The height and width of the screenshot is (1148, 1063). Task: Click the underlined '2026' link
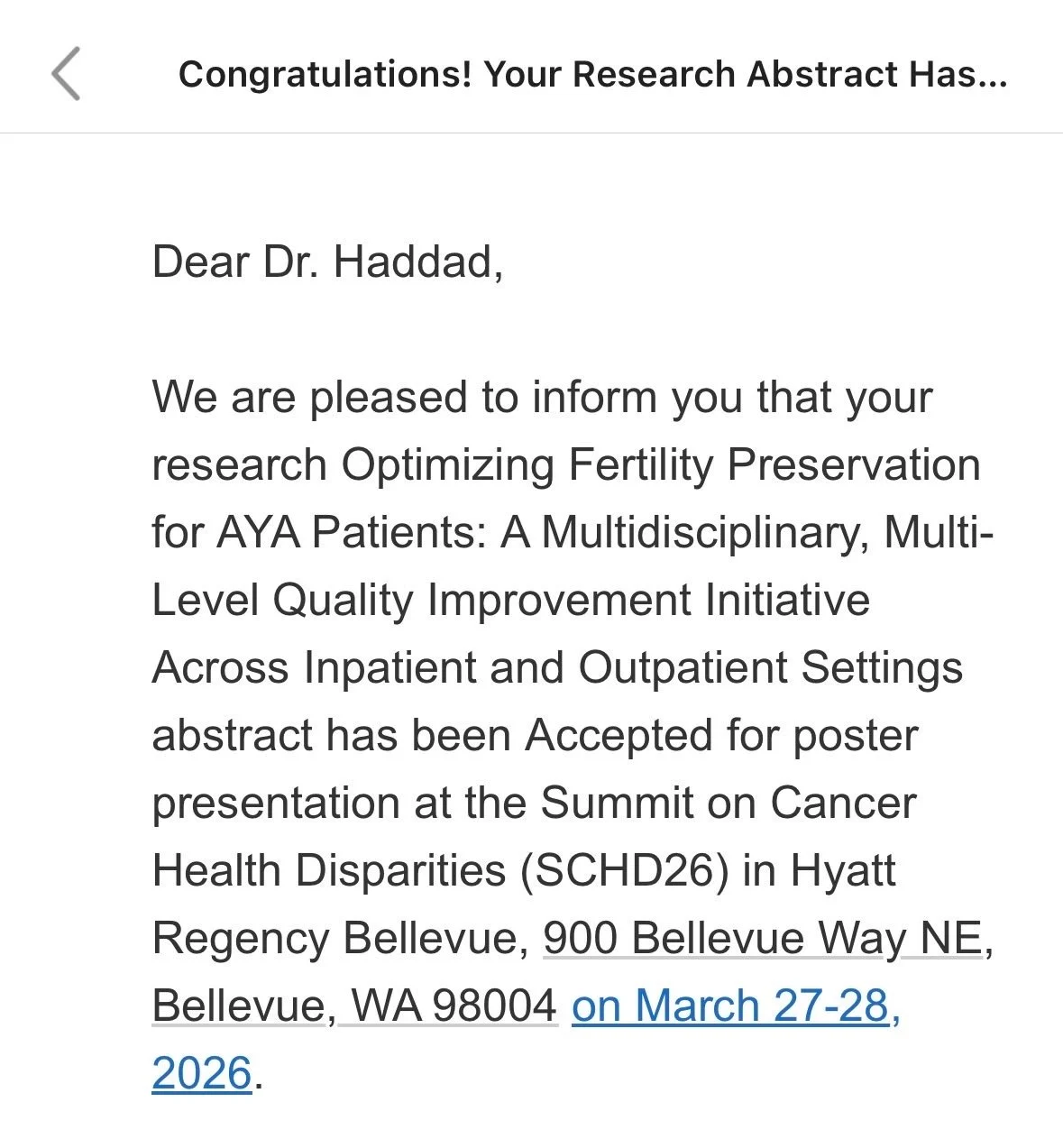(197, 1073)
